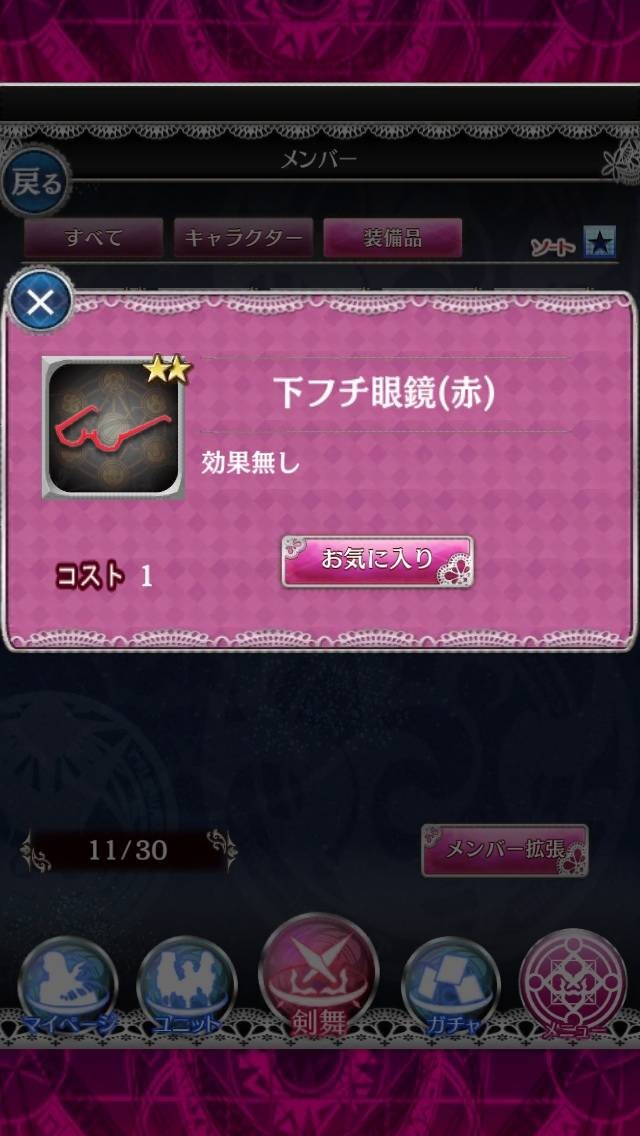Mark item as お気に入り favorite
Image resolution: width=640 pixels, height=1136 pixels.
(377, 561)
